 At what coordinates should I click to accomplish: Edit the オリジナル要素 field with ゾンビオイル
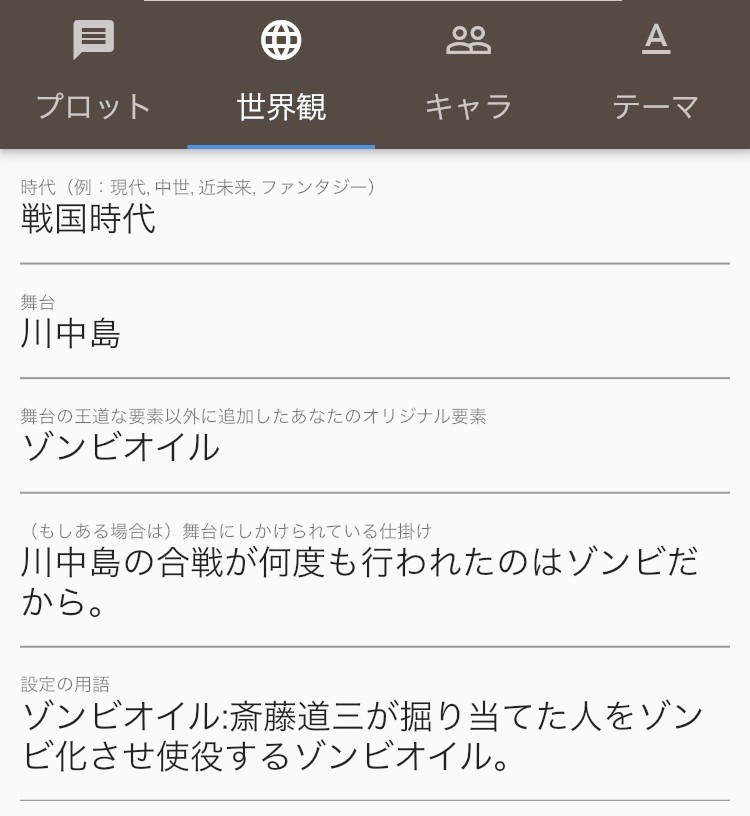(374, 449)
